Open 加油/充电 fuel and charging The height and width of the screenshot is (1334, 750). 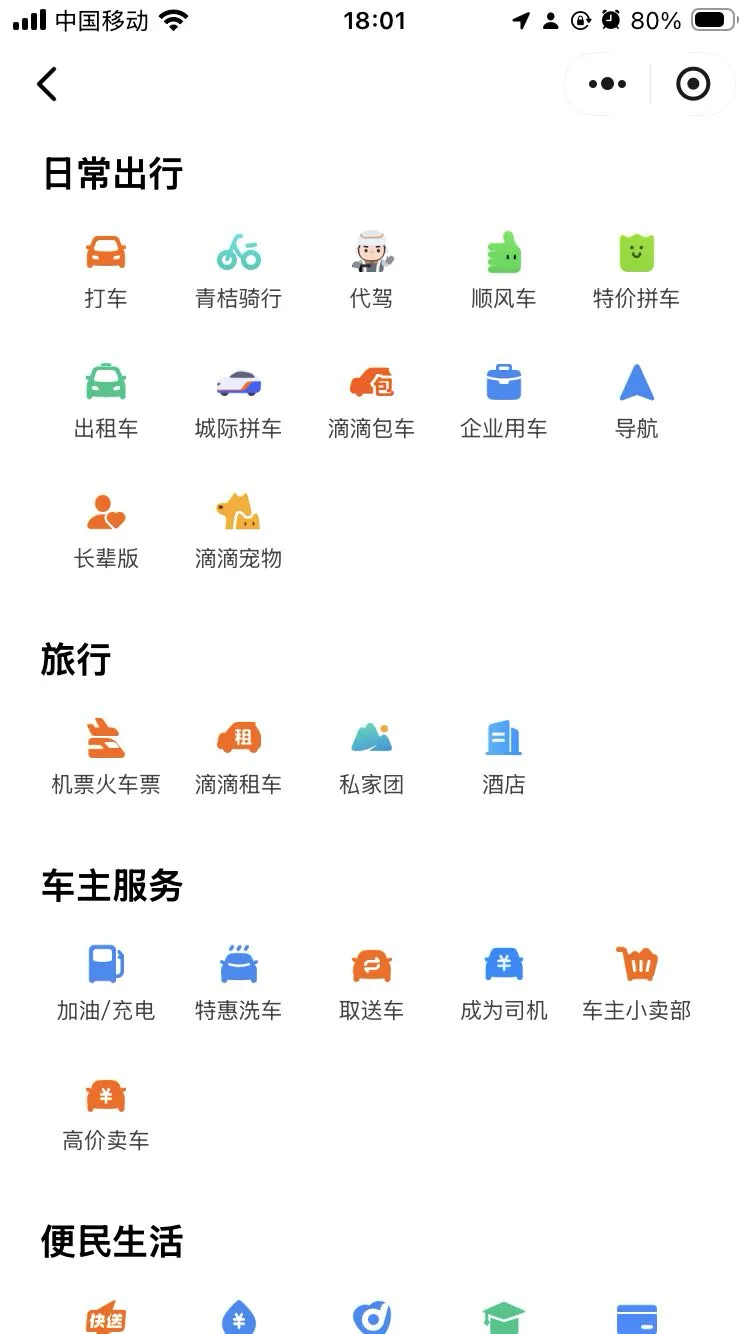(x=106, y=983)
